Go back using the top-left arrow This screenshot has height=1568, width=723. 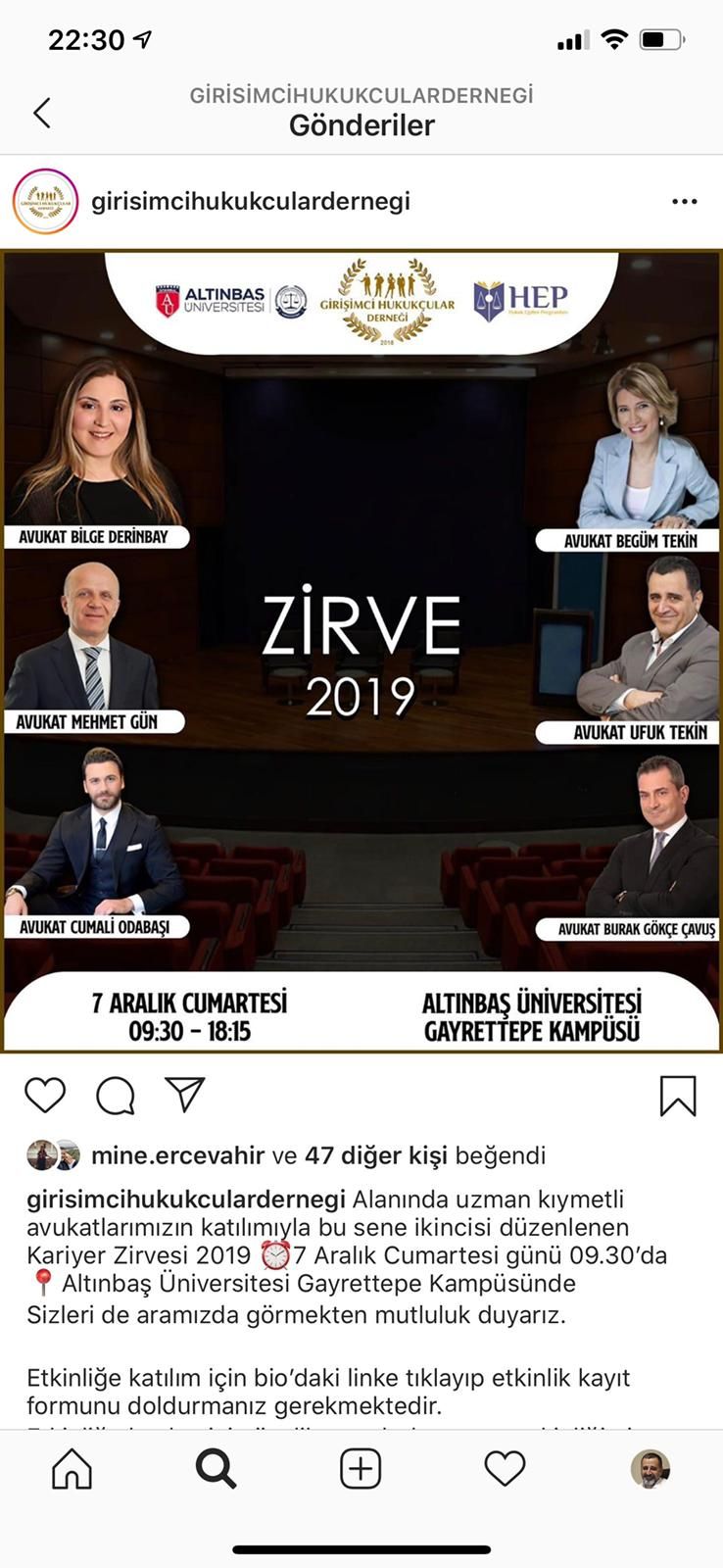click(x=42, y=113)
